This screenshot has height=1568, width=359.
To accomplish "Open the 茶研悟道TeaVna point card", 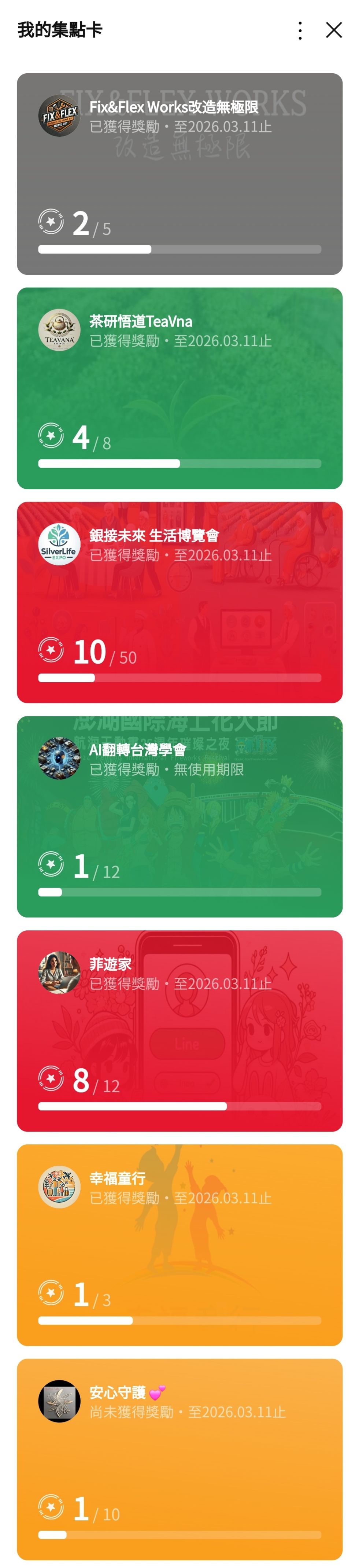I will (179, 388).
